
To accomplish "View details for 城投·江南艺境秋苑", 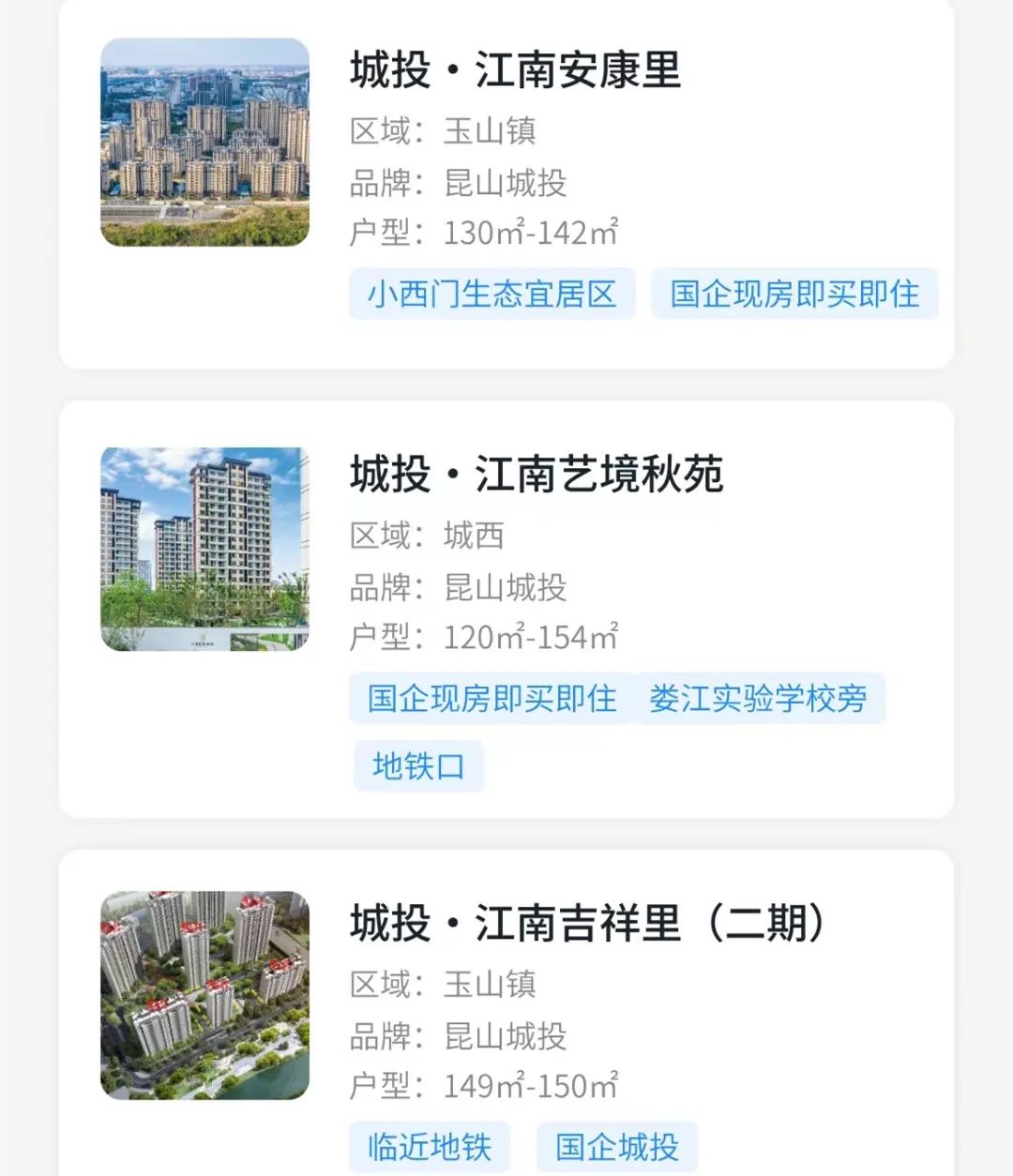I will pyautogui.click(x=537, y=475).
